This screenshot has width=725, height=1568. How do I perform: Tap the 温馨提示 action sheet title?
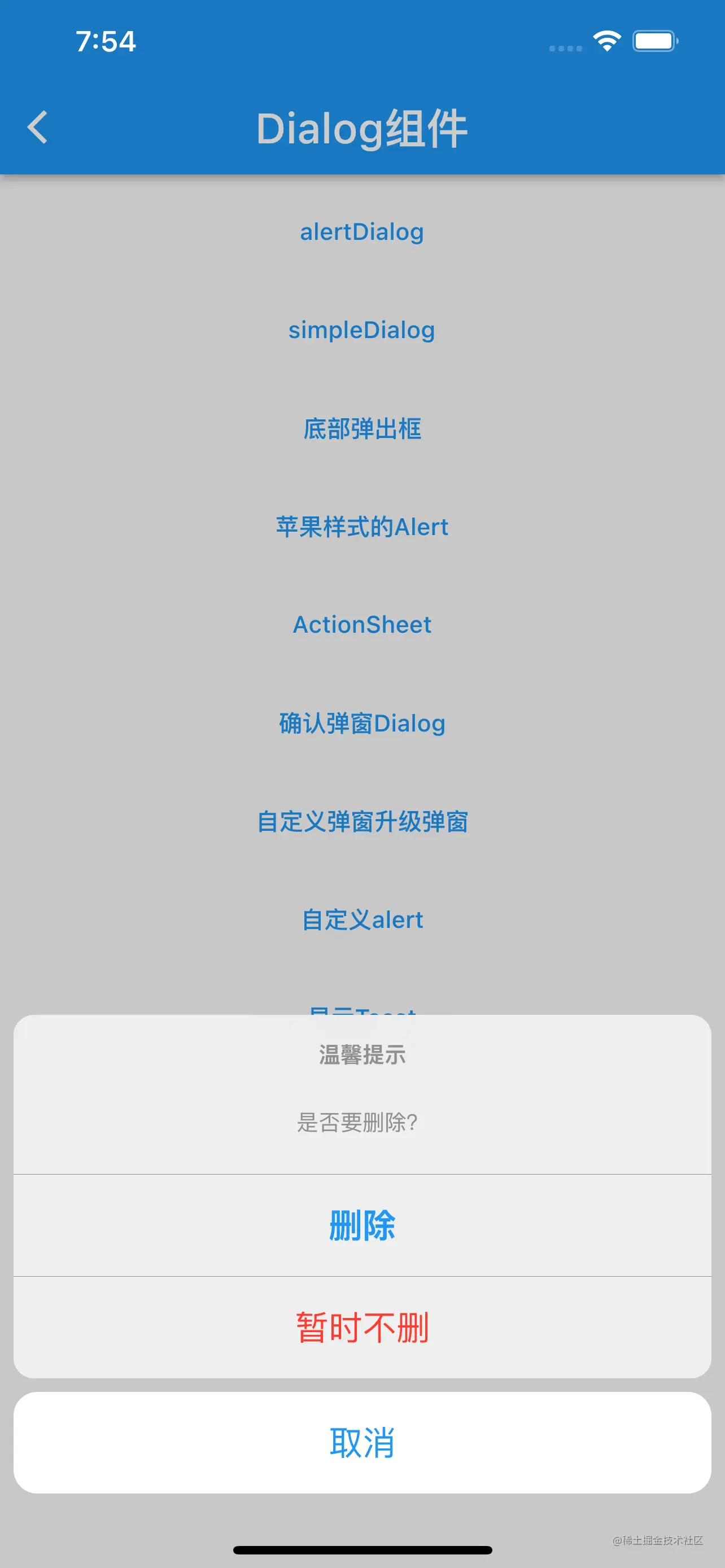point(362,1057)
